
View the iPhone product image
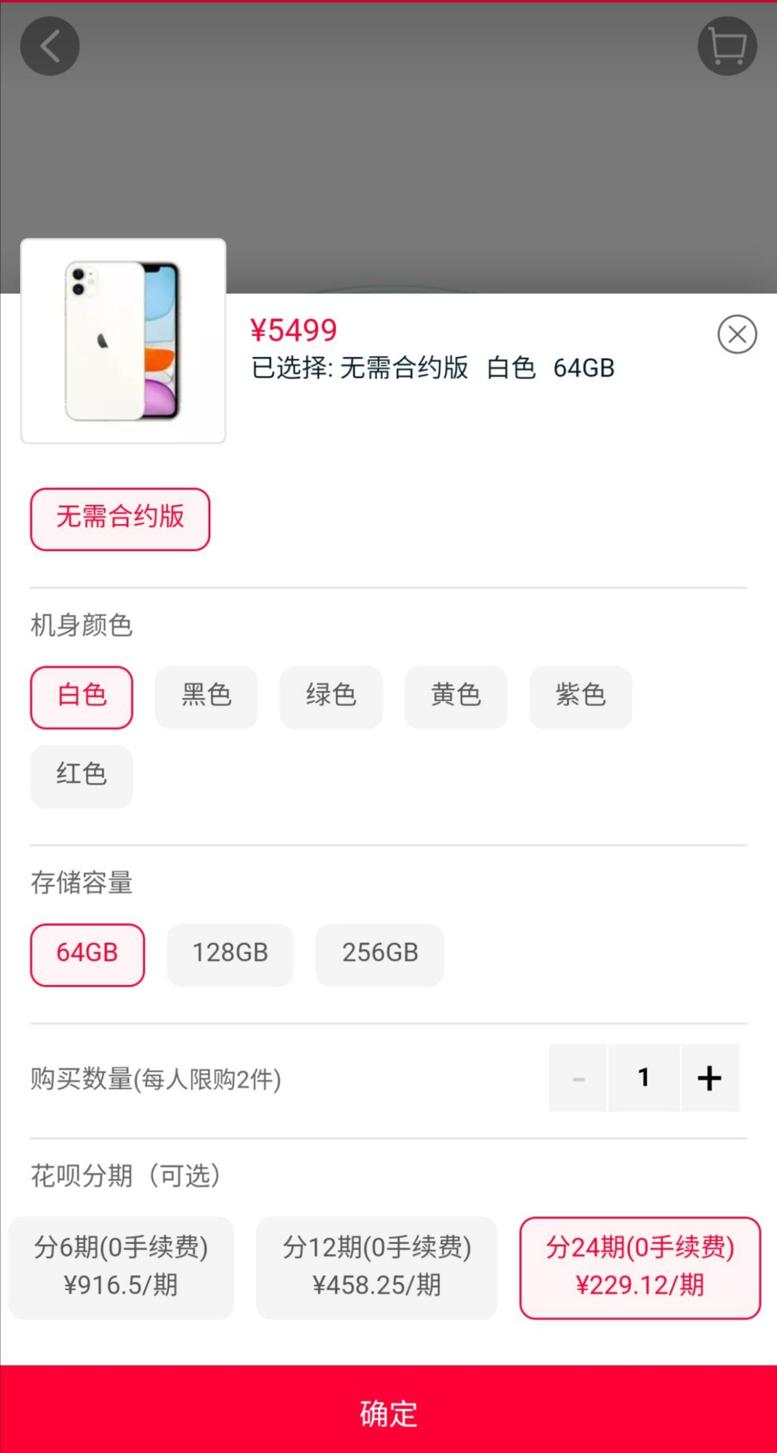[122, 338]
